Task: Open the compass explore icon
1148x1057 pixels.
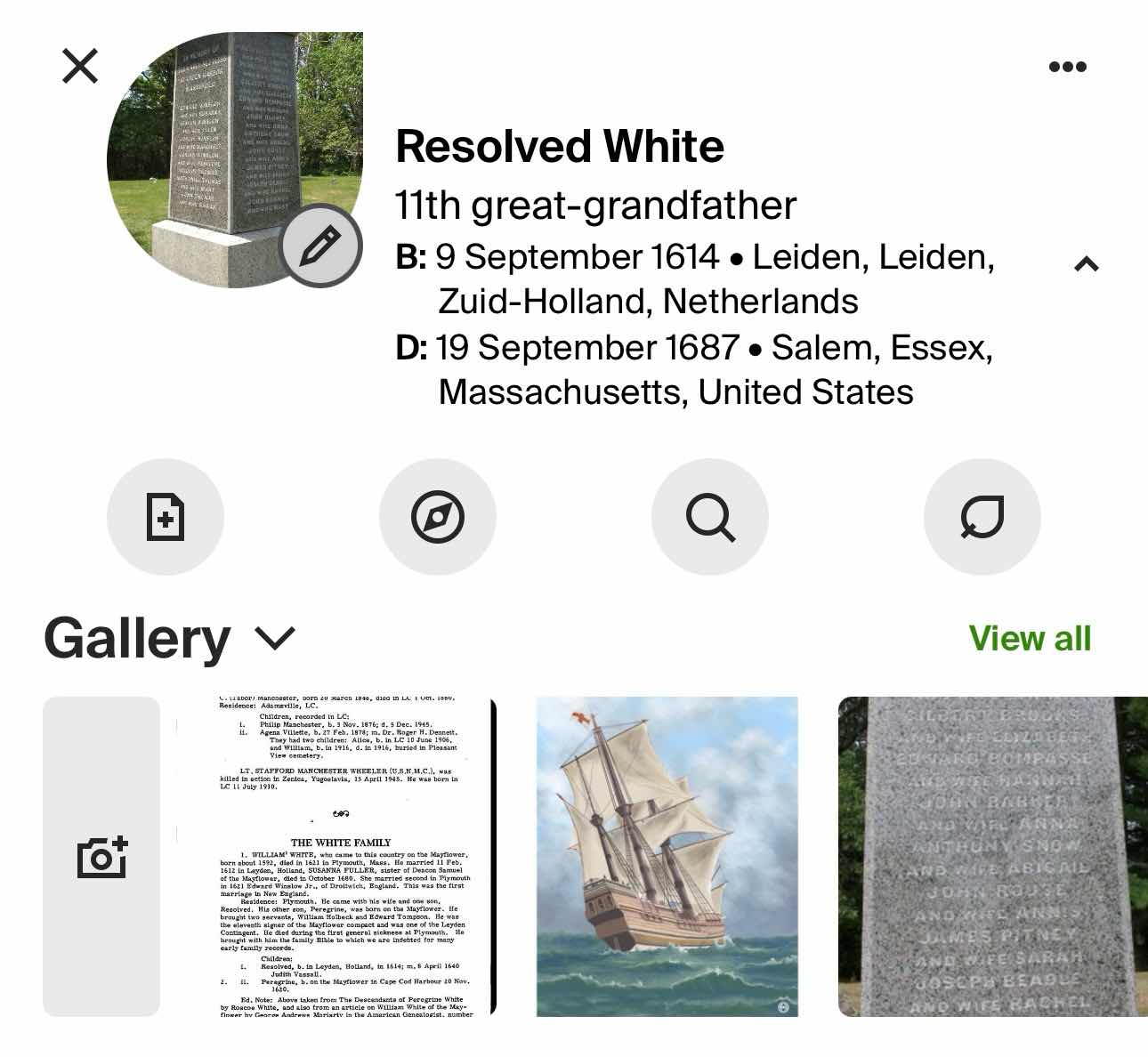Action: tap(438, 517)
